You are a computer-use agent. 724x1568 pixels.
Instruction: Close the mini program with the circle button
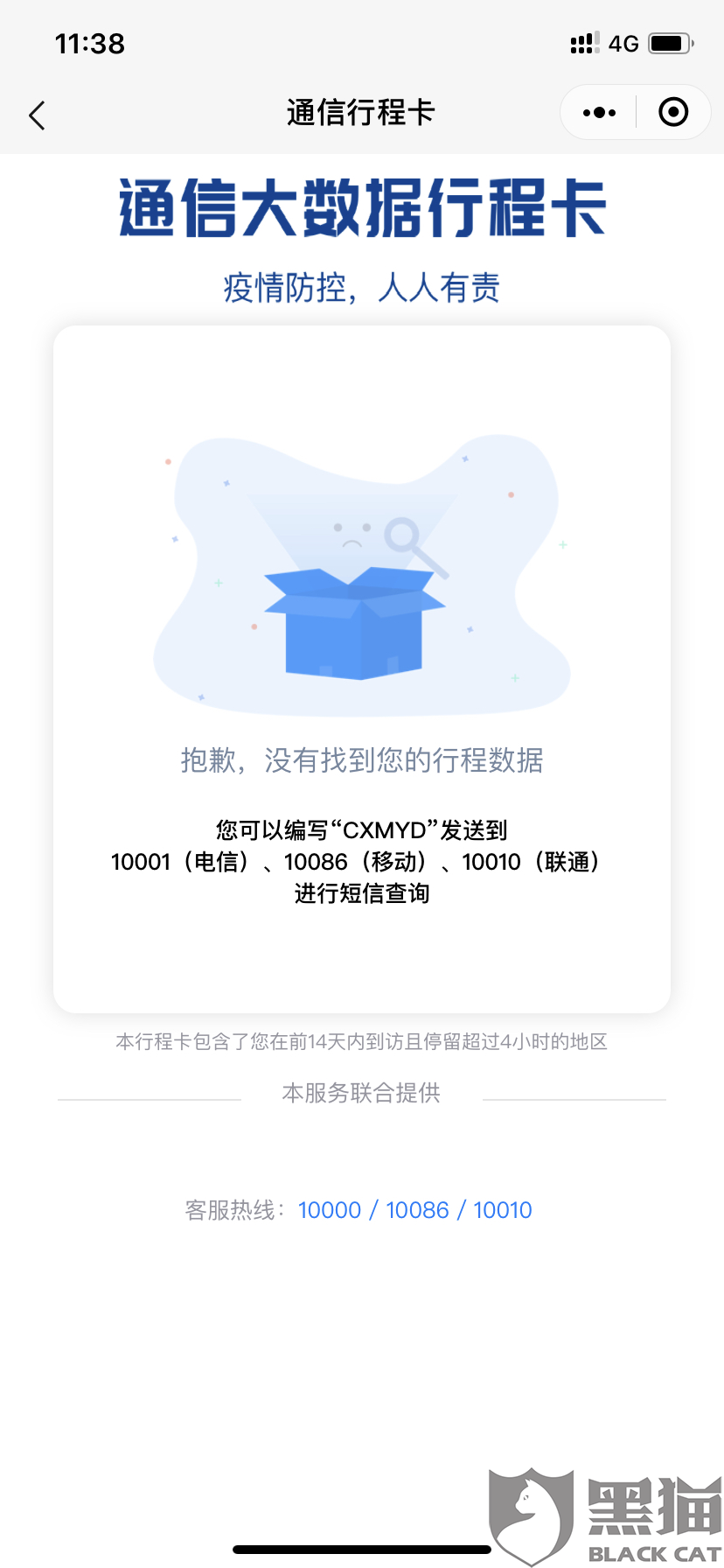pyautogui.click(x=672, y=112)
